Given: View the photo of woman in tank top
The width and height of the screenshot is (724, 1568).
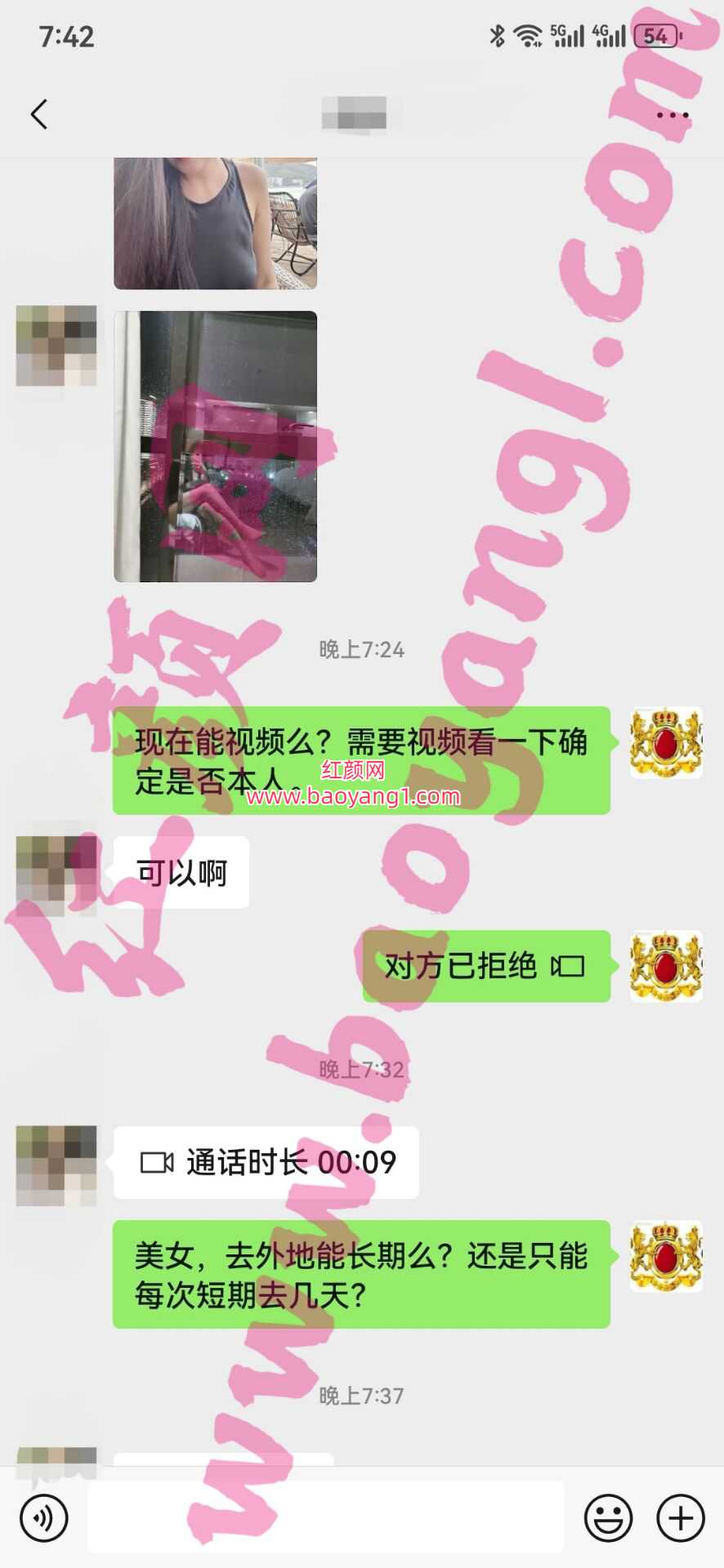Looking at the screenshot, I should pyautogui.click(x=215, y=223).
